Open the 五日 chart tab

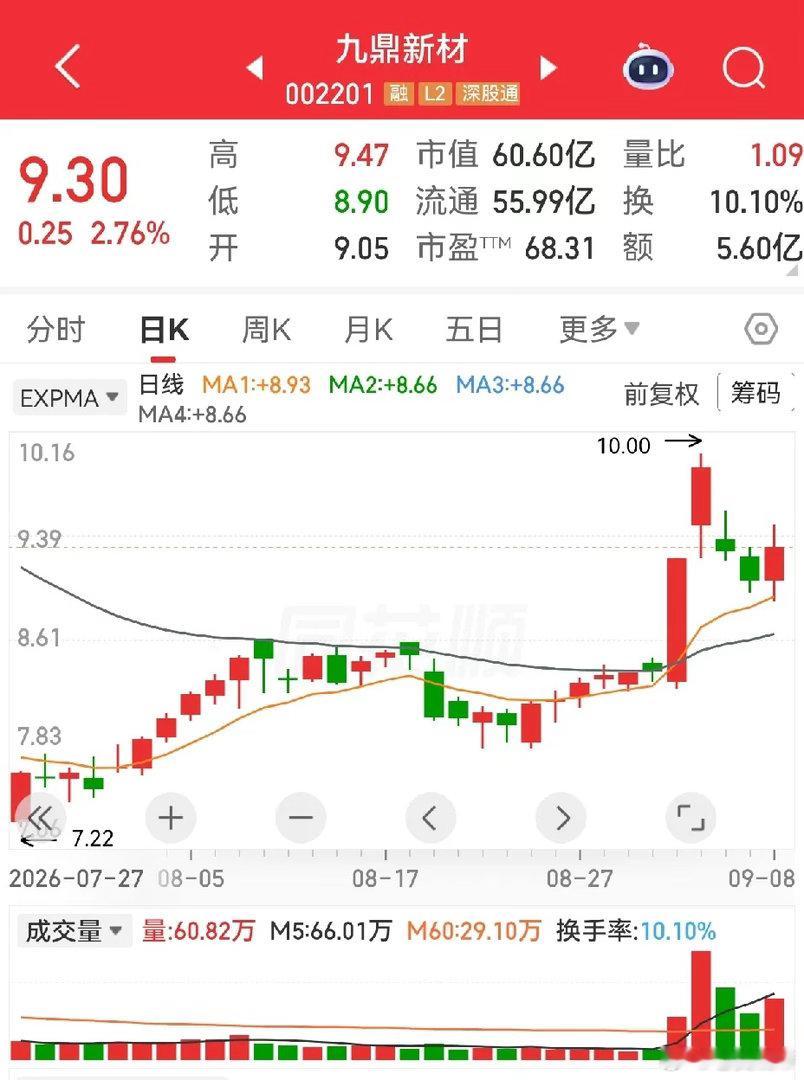pos(474,330)
